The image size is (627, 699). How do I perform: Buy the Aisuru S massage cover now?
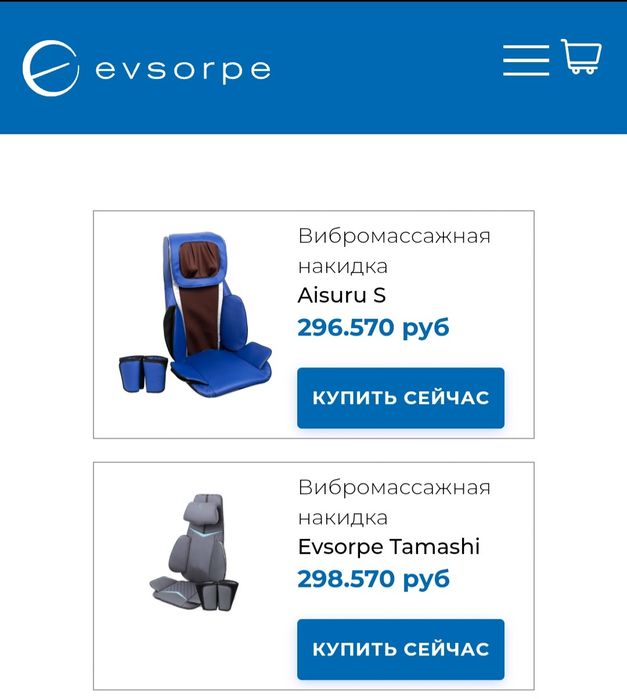400,398
